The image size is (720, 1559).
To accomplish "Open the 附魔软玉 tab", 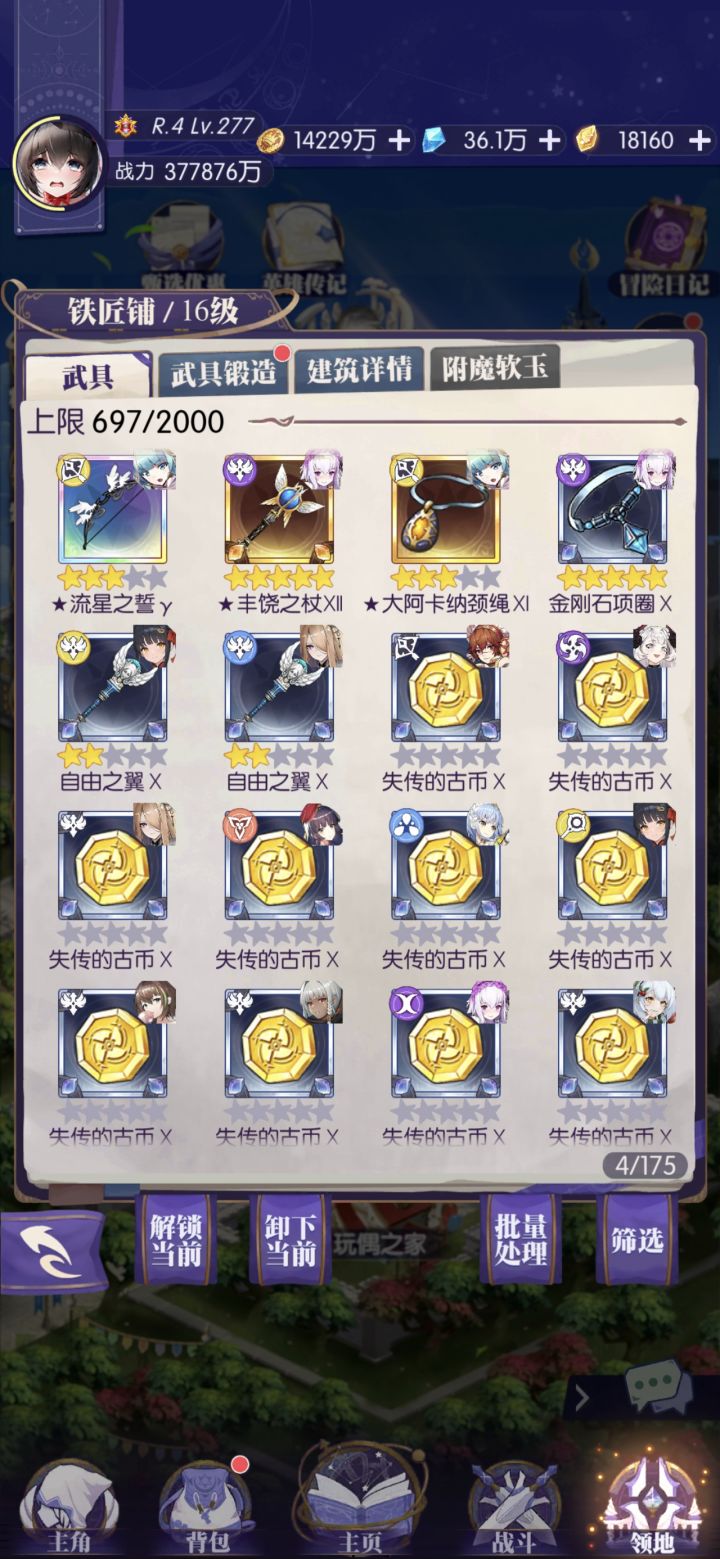I will tap(496, 369).
